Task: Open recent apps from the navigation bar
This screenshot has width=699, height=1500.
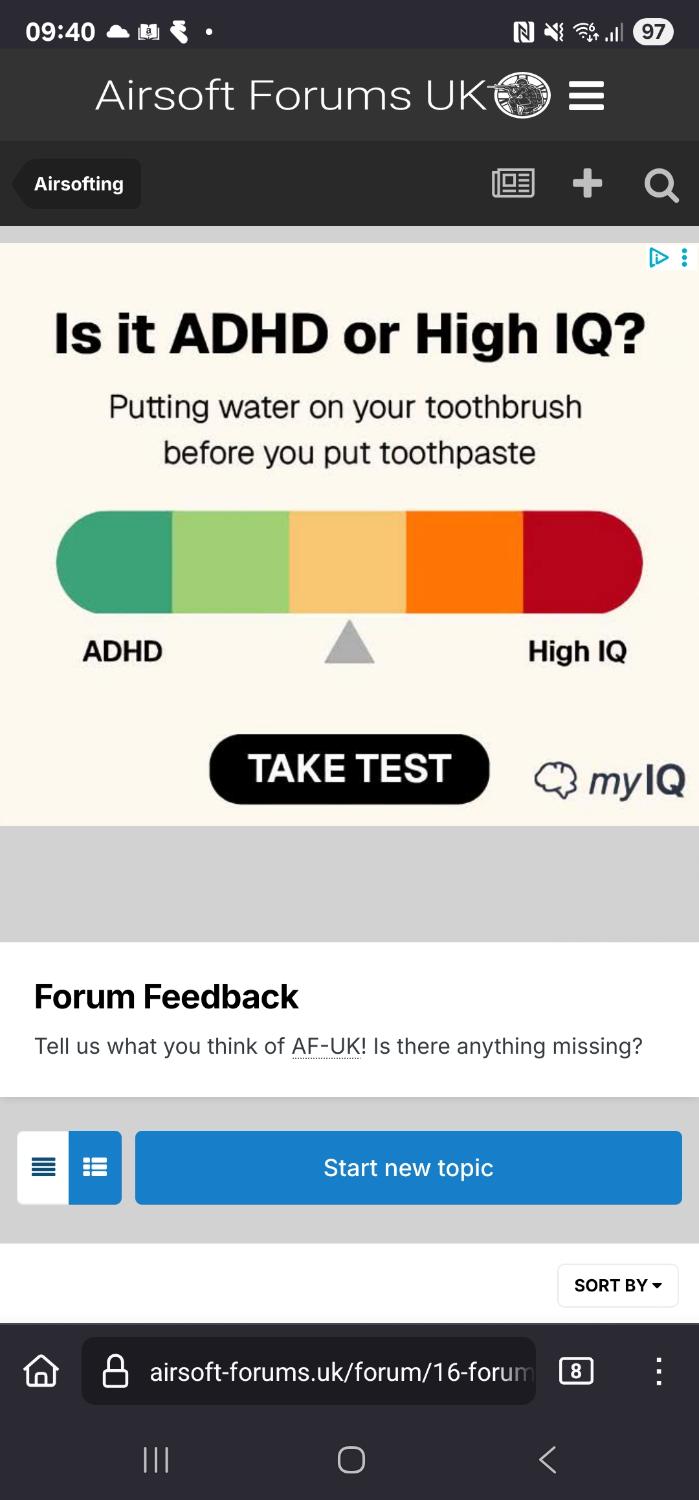Action: coord(155,1460)
